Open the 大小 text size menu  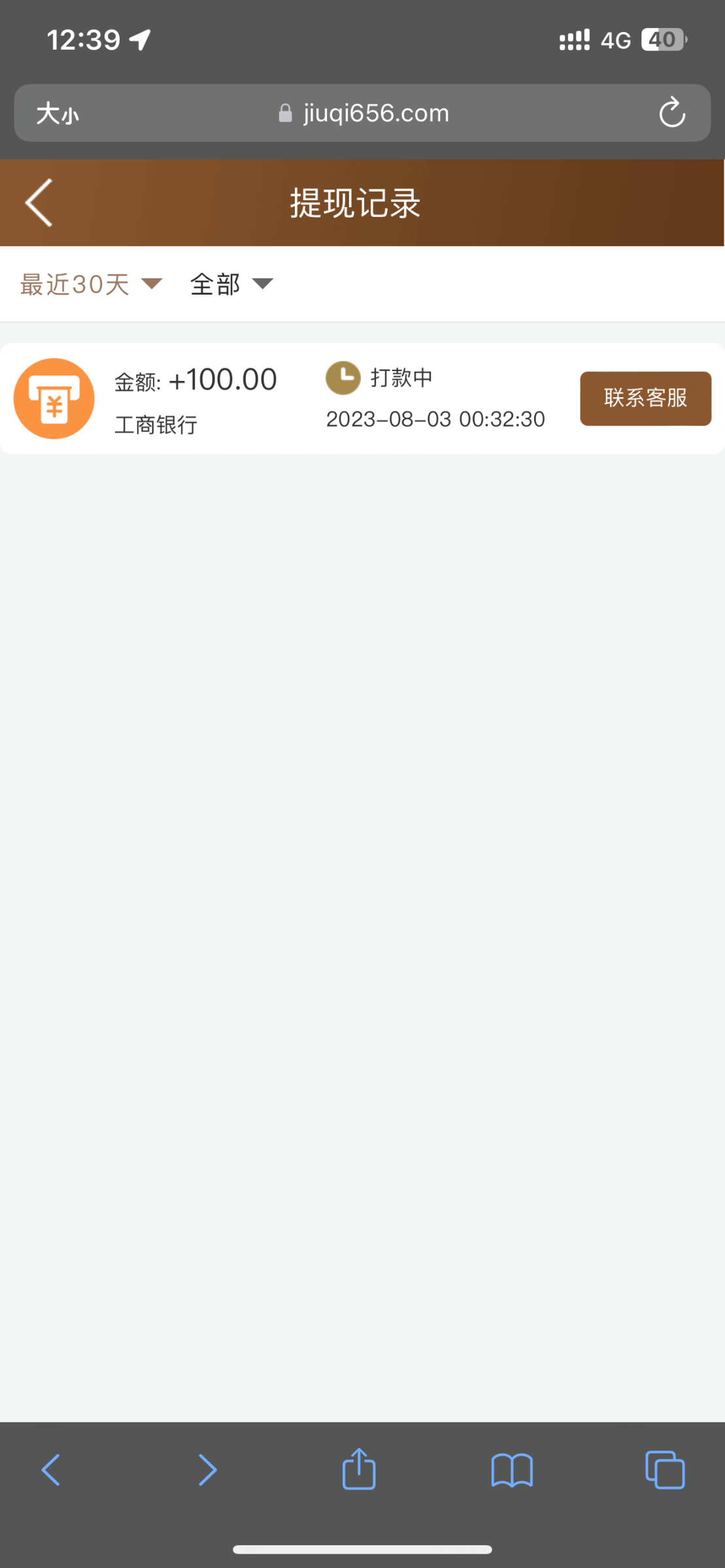pos(58,114)
